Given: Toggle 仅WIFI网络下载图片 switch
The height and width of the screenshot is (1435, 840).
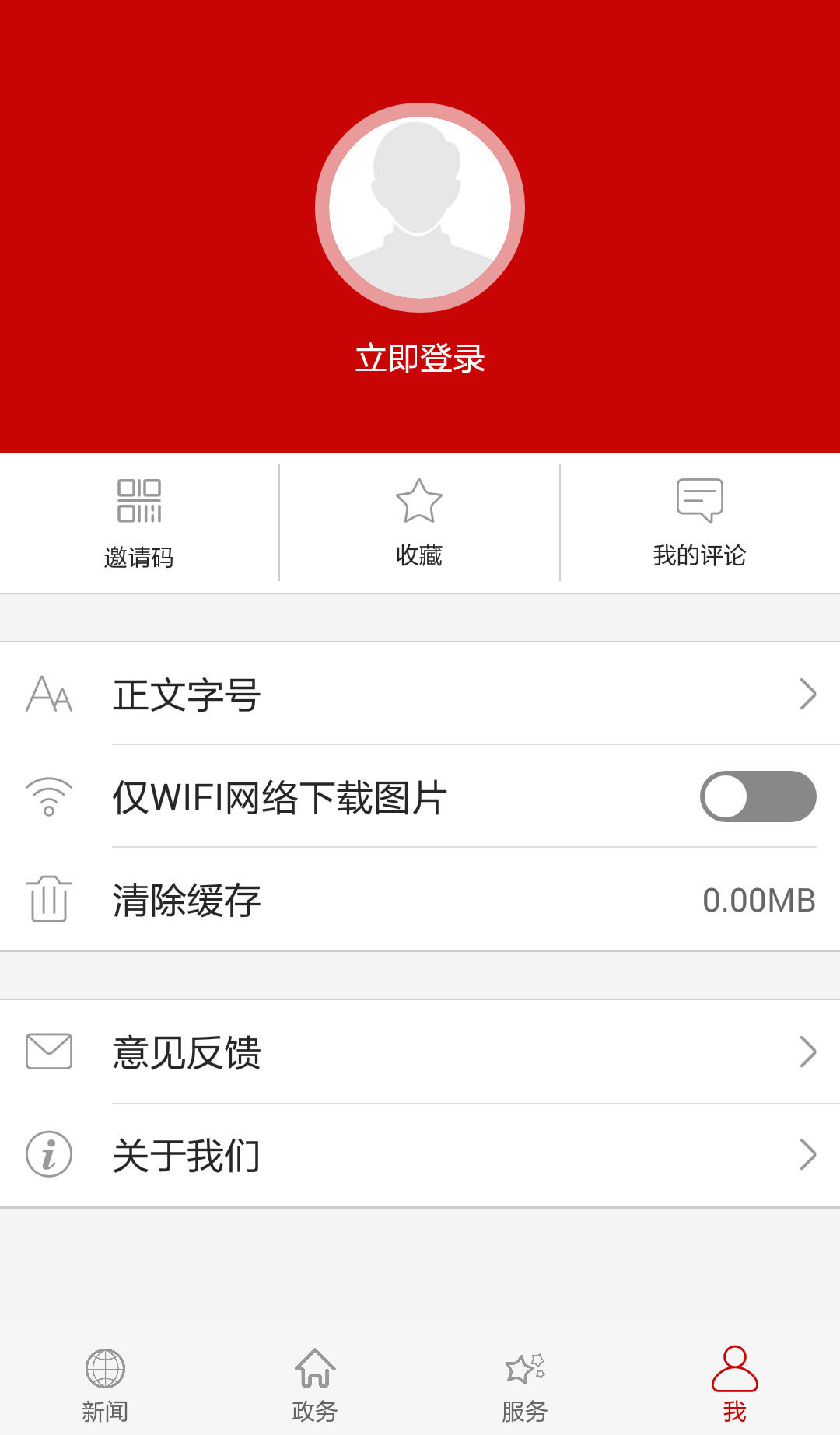Looking at the screenshot, I should pyautogui.click(x=758, y=796).
